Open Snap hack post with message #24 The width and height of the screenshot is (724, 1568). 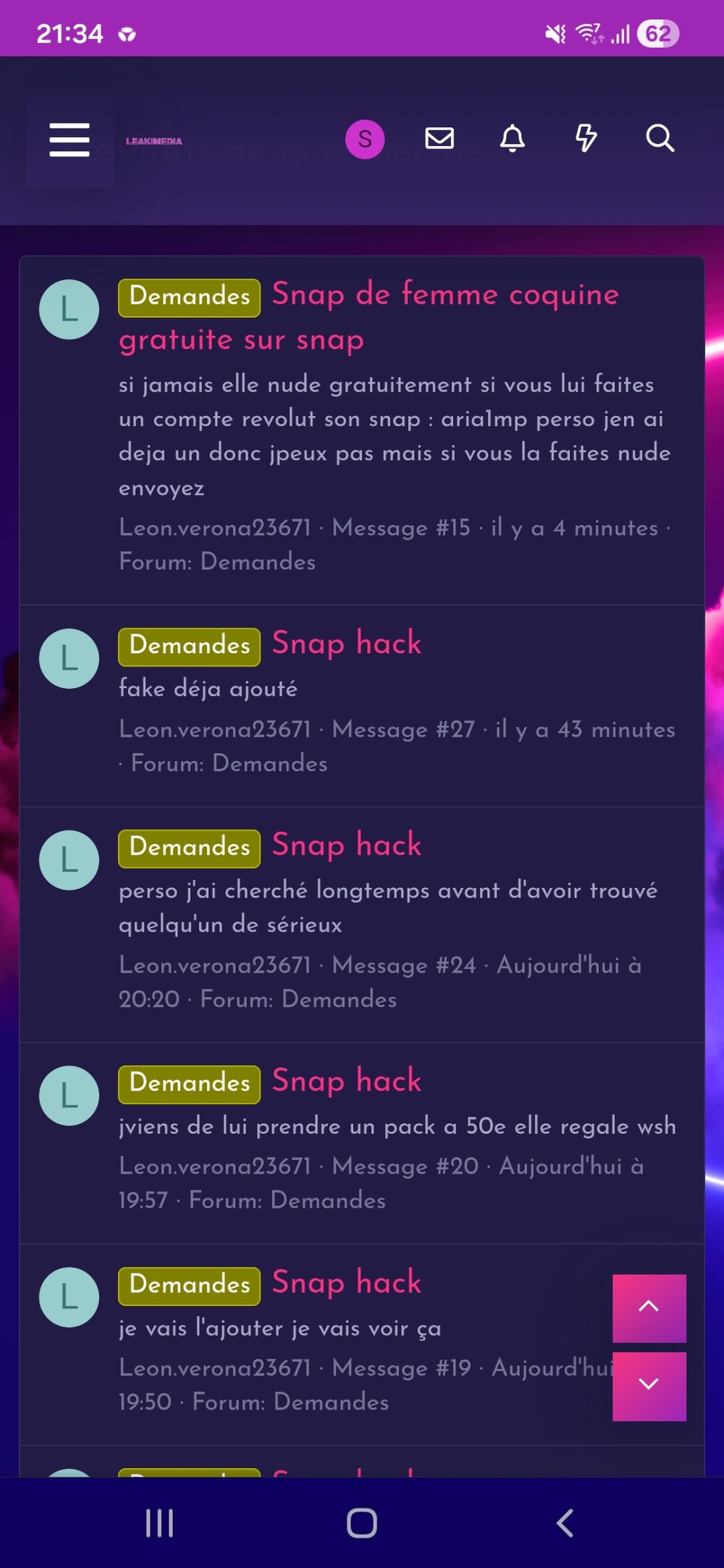pos(346,845)
